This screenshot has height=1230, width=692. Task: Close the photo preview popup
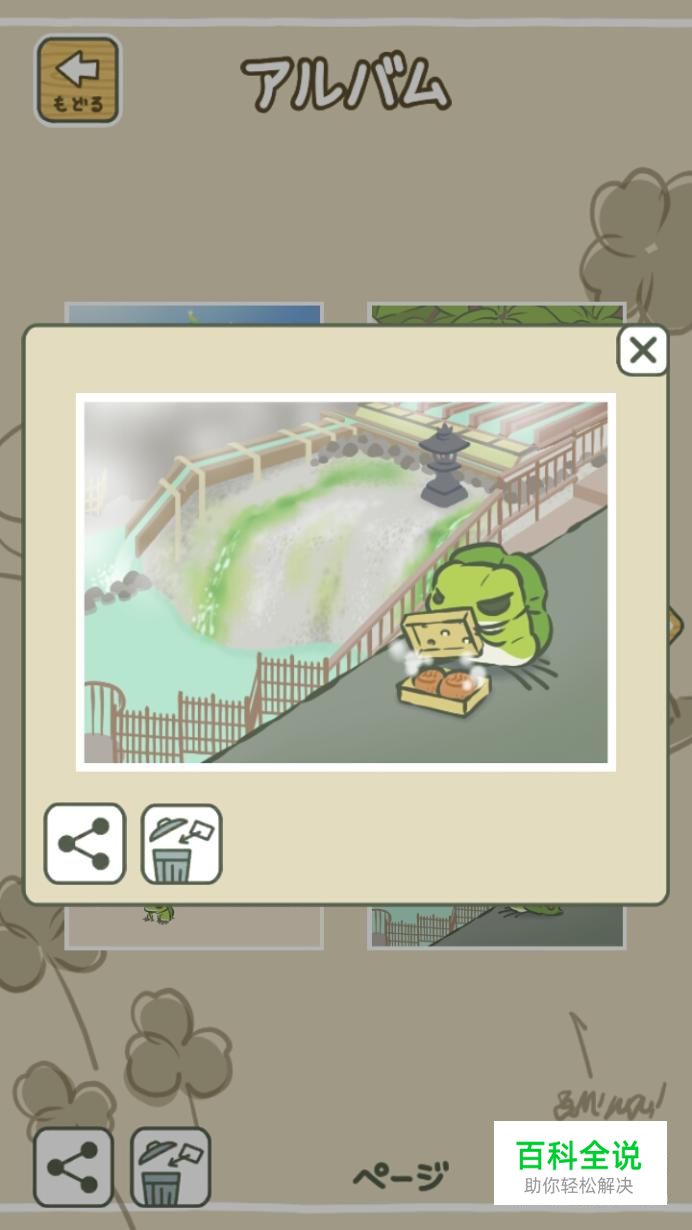tap(642, 351)
